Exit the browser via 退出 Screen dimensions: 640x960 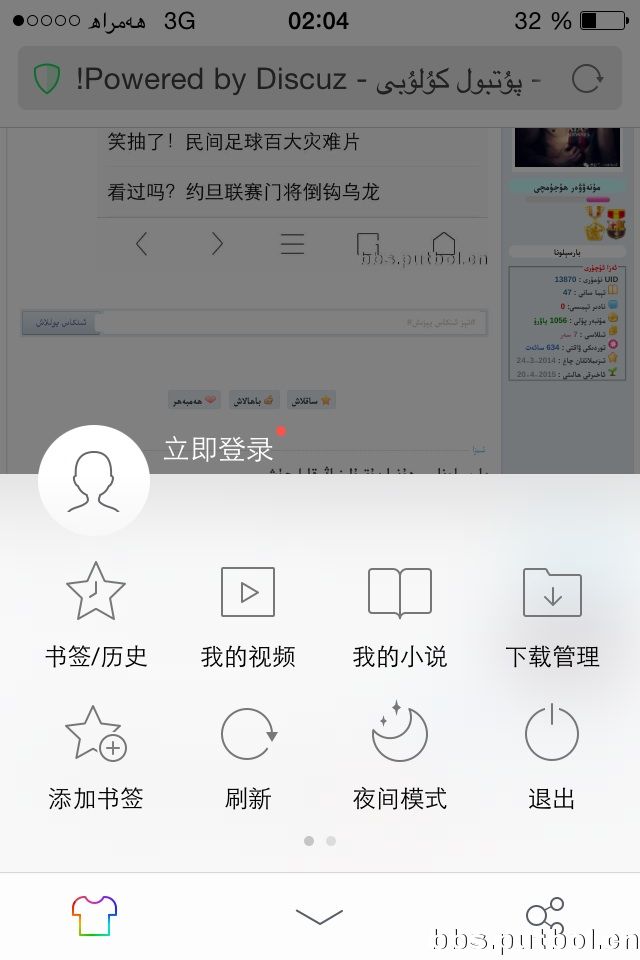pyautogui.click(x=552, y=756)
